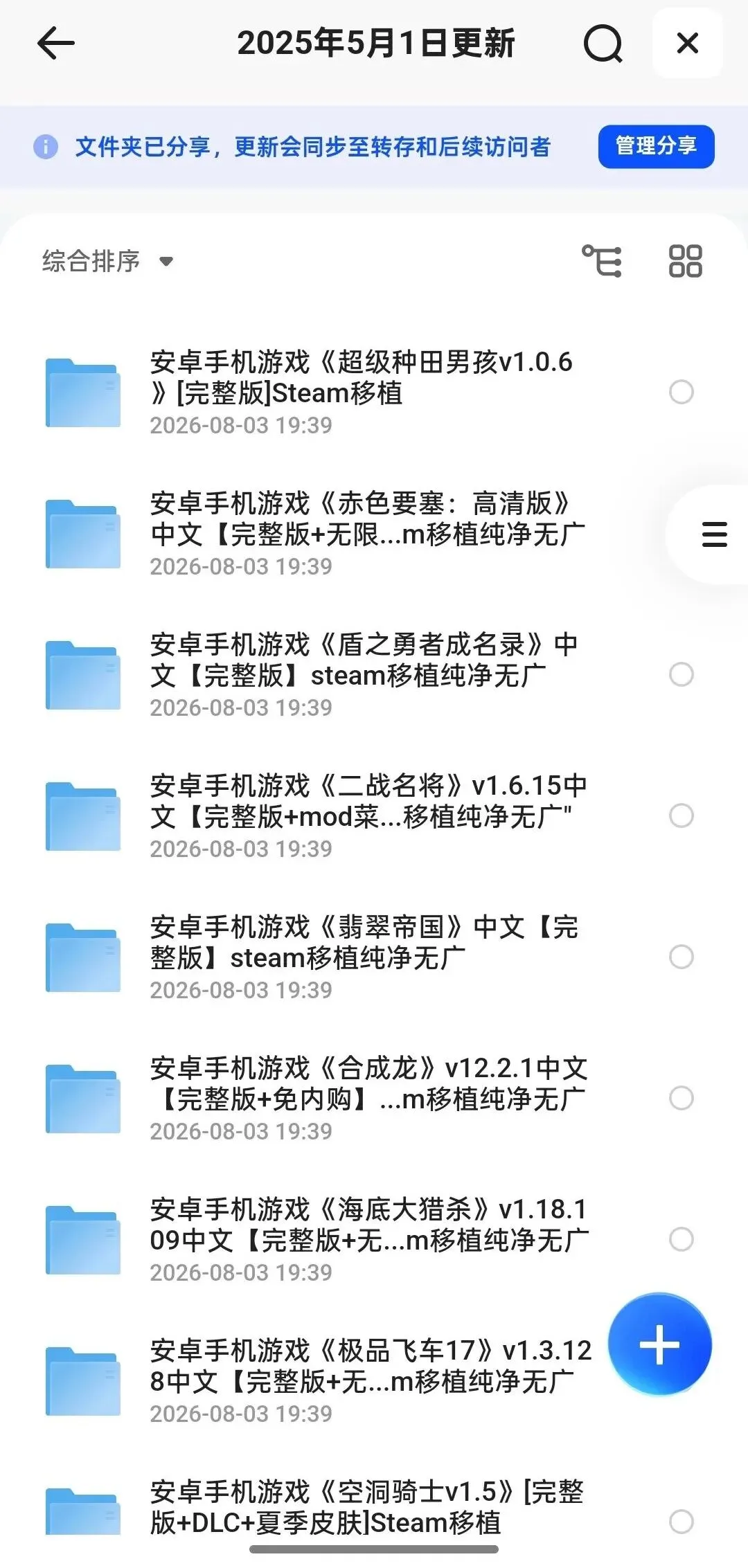
Task: Expand the 综合排序 sort dropdown
Action: coord(107,261)
